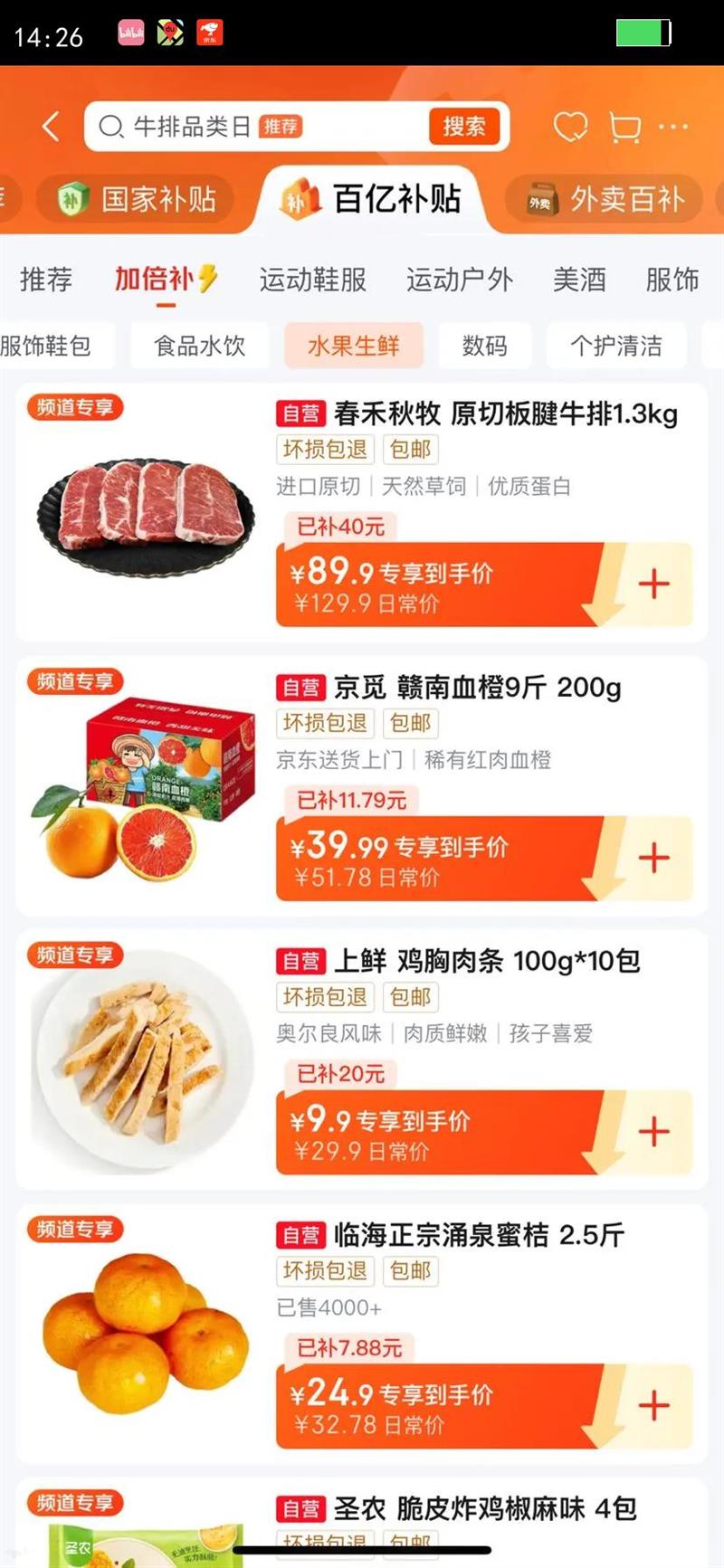The width and height of the screenshot is (724, 1568).
Task: Enable the 食品水饮 filter chip
Action: (198, 345)
